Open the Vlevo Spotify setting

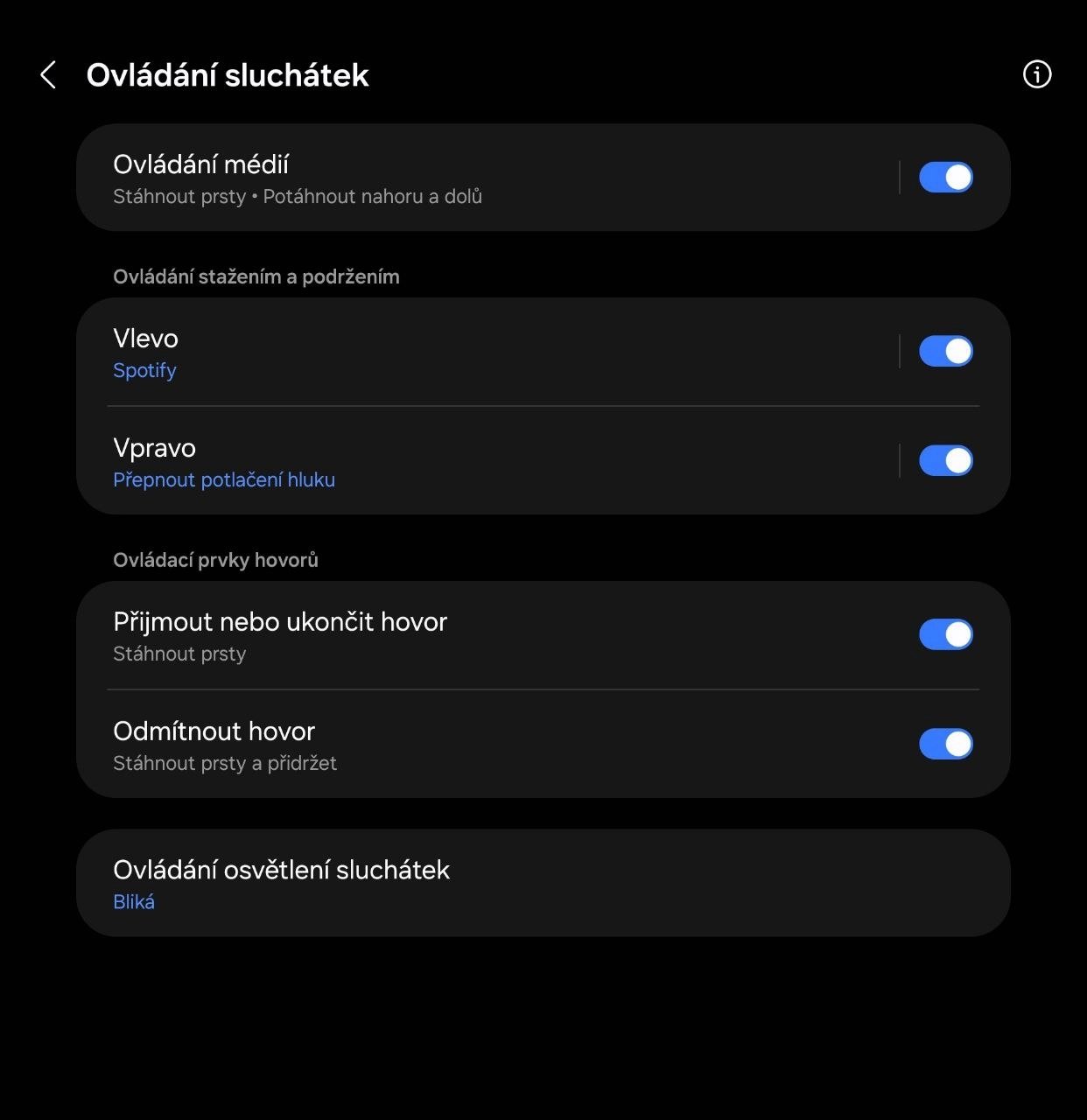click(438, 353)
